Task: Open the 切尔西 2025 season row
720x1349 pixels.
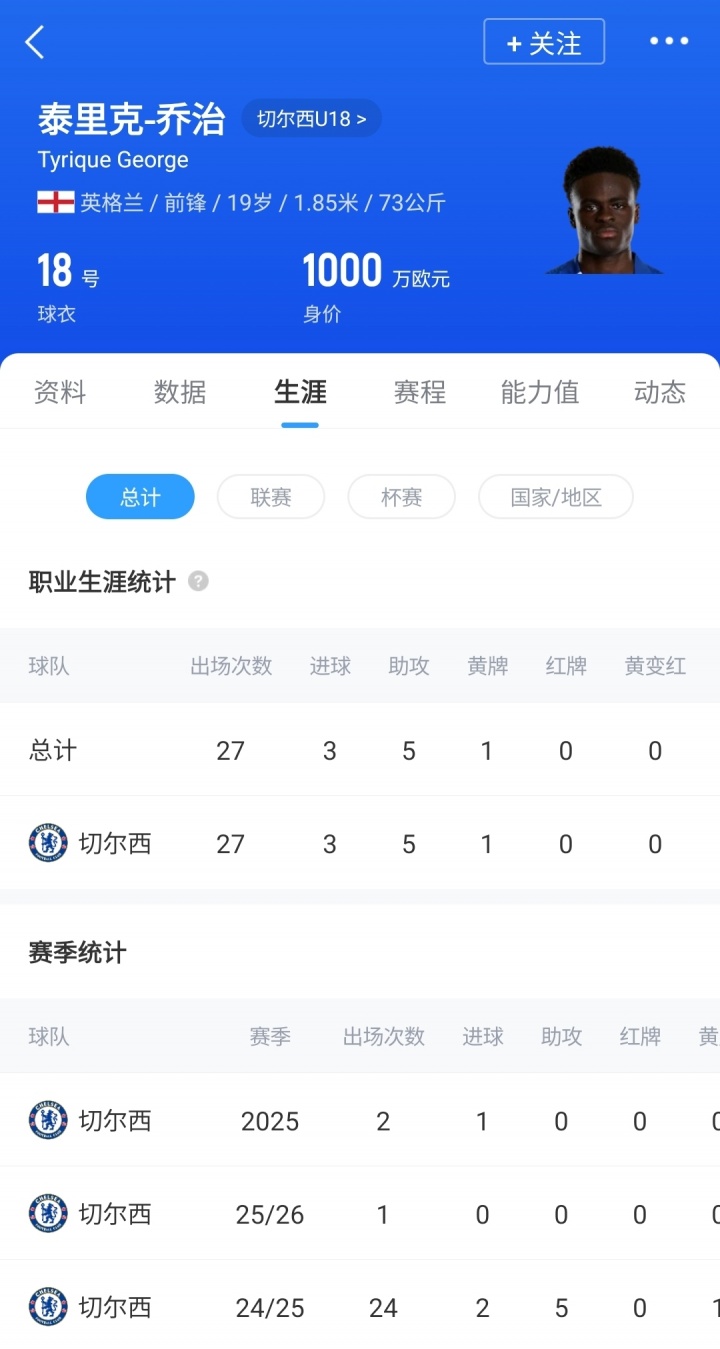Action: click(360, 1121)
